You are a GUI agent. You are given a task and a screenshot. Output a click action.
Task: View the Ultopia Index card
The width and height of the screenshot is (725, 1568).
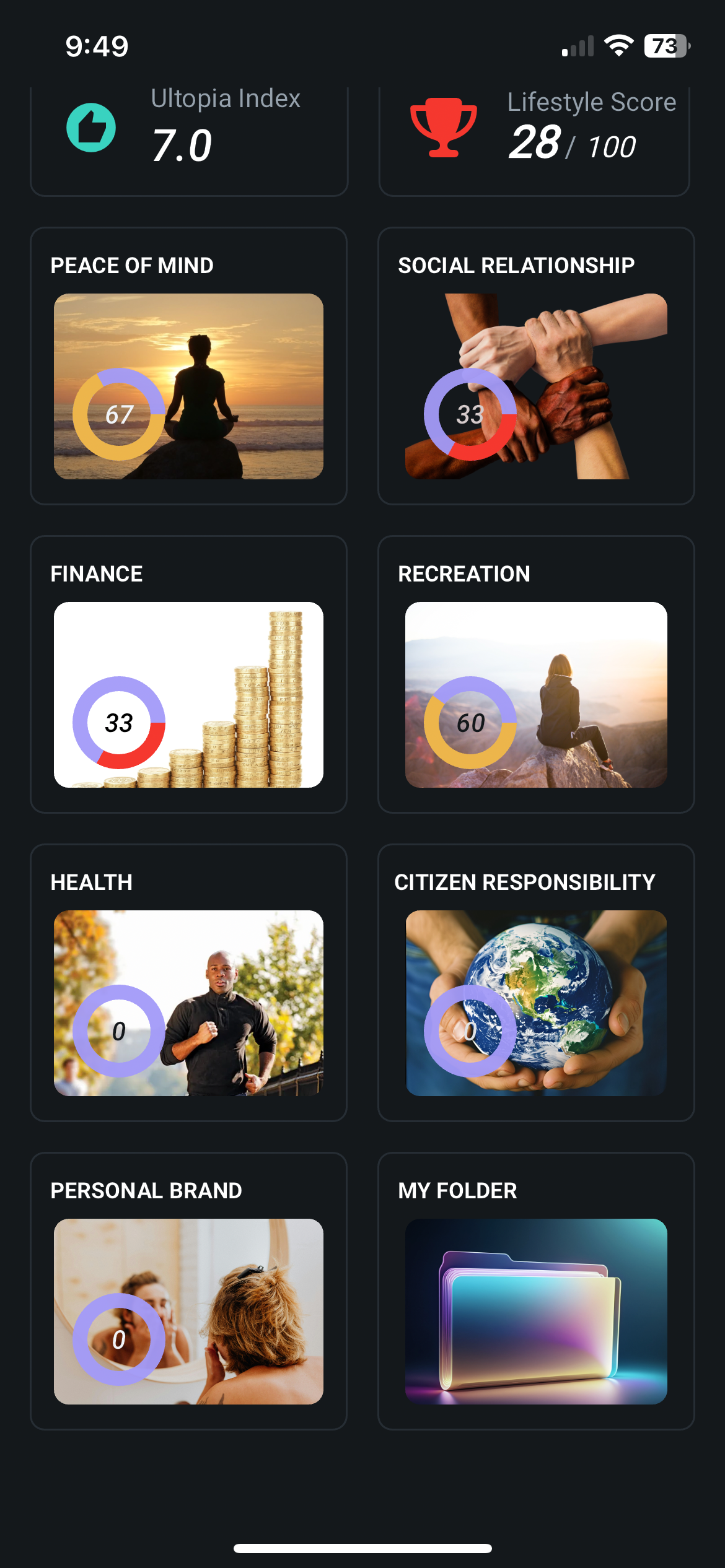(189, 141)
